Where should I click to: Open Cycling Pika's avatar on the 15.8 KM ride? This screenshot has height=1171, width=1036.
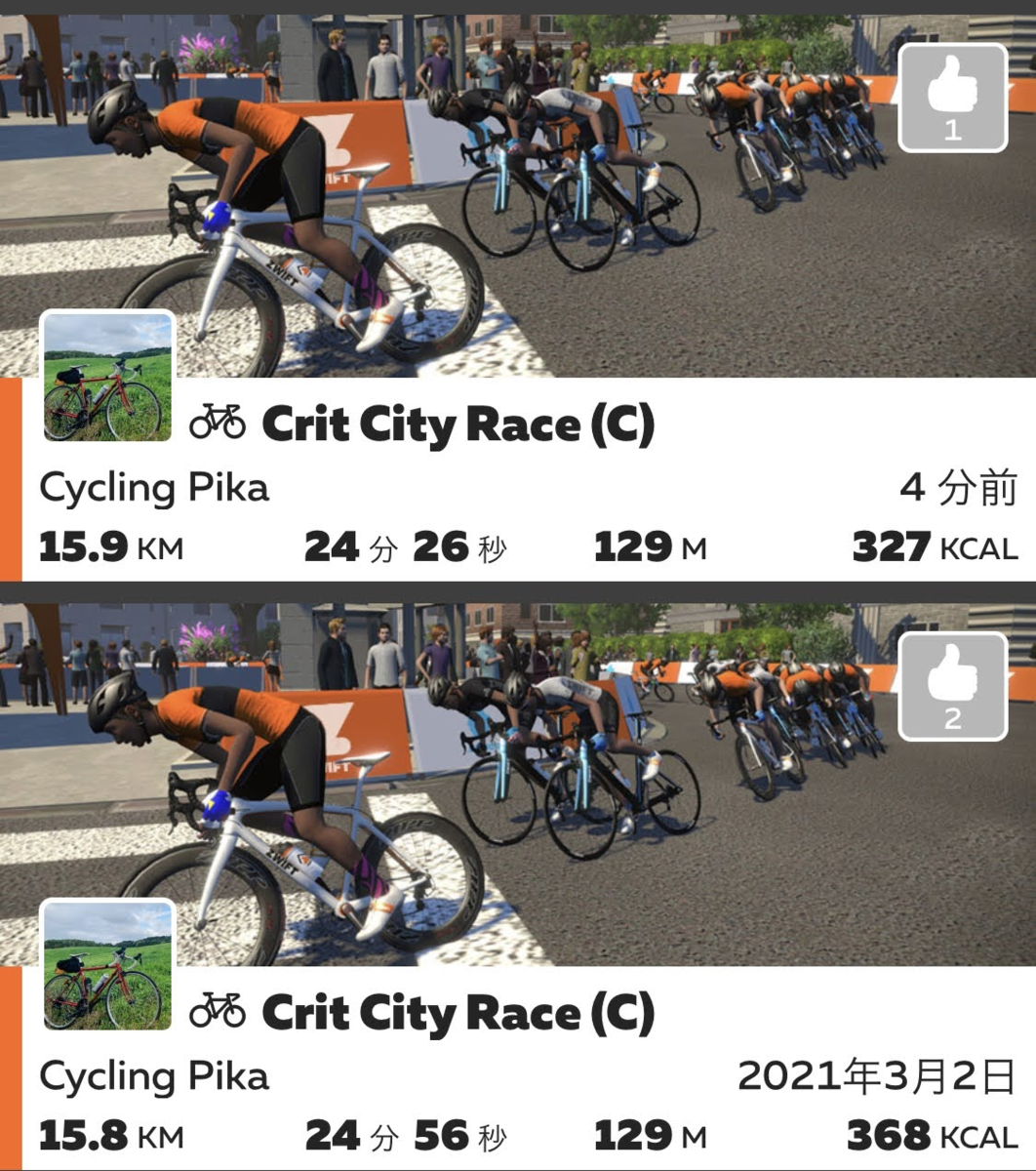pos(108,964)
